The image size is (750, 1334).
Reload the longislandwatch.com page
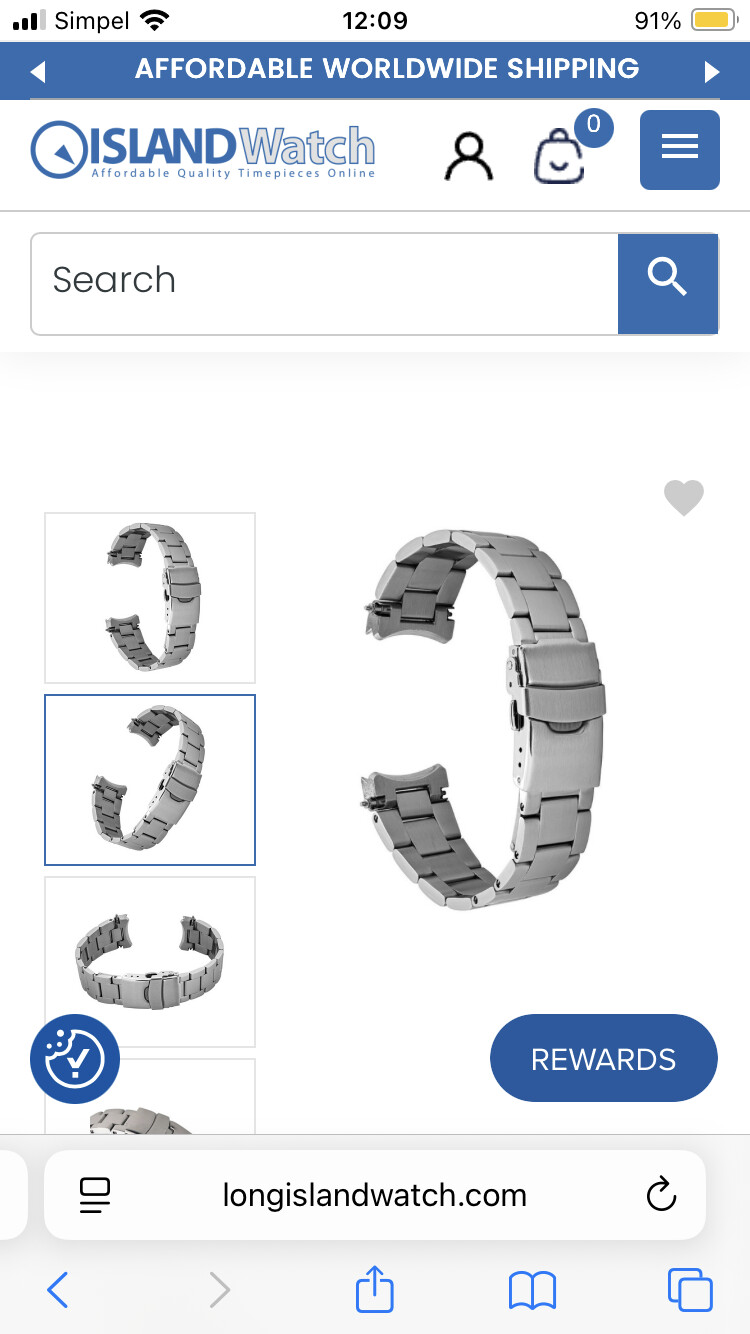click(x=661, y=1194)
